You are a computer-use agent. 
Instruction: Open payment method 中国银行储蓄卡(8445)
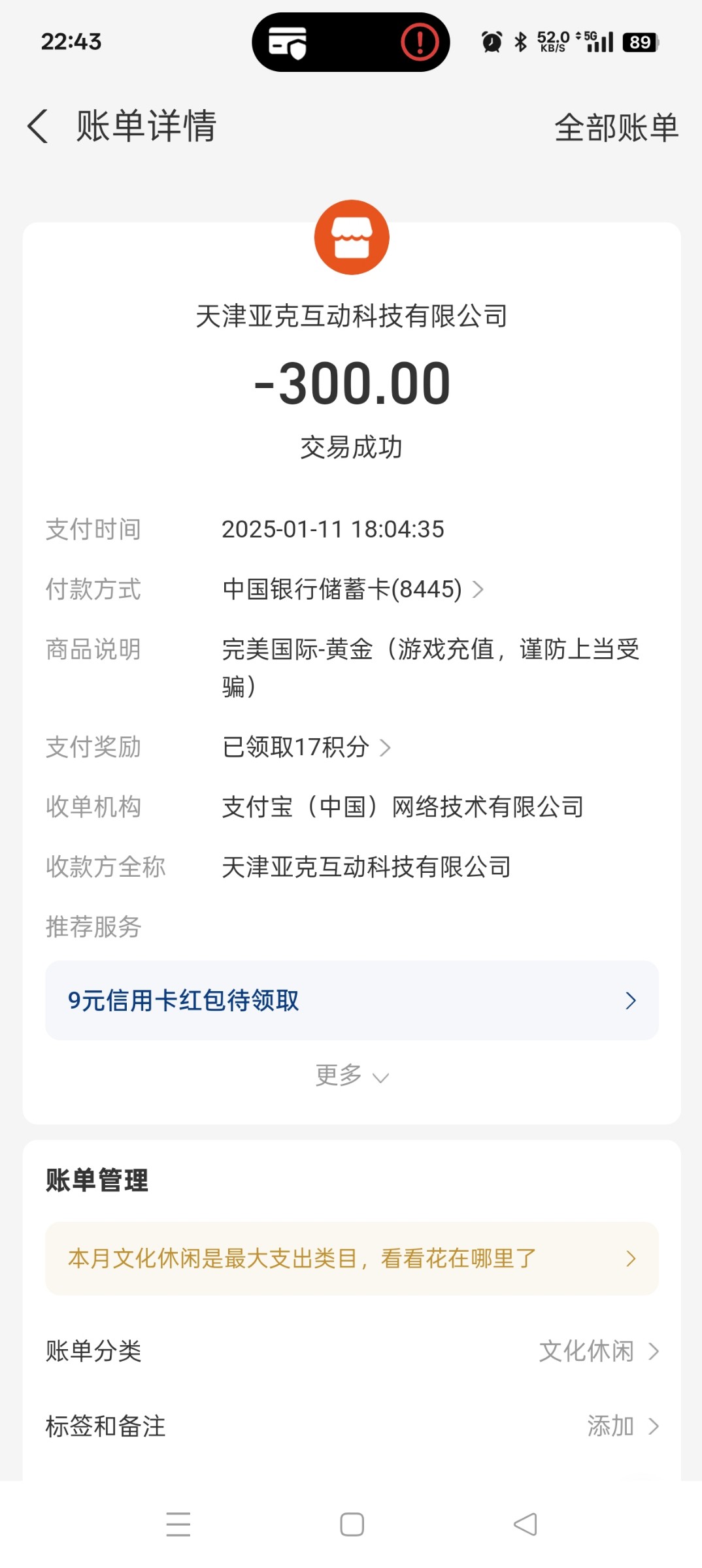pos(353,589)
